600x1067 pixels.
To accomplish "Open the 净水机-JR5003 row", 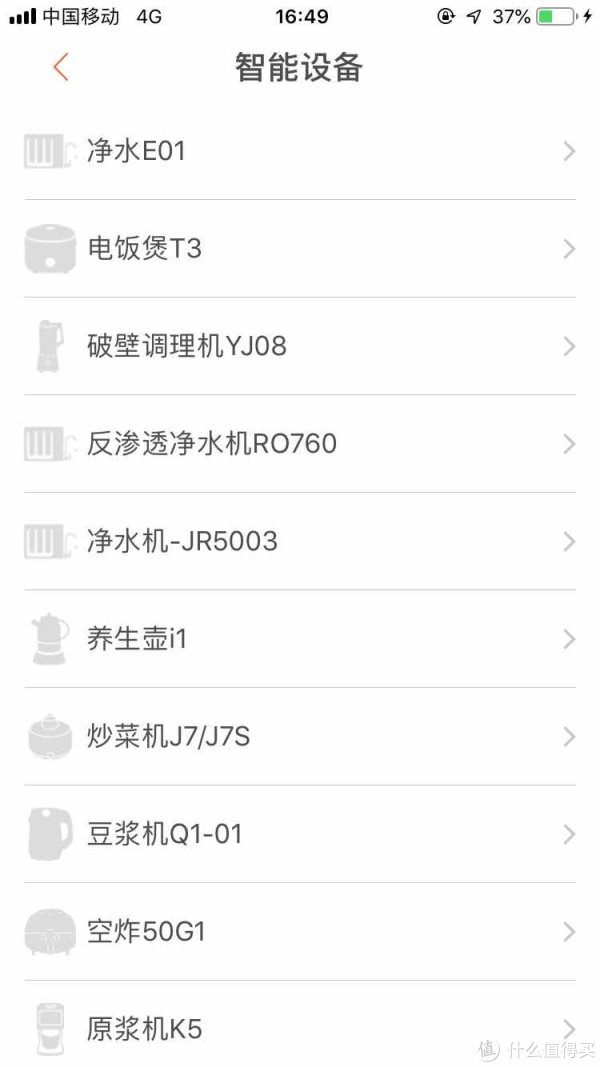I will point(300,541).
